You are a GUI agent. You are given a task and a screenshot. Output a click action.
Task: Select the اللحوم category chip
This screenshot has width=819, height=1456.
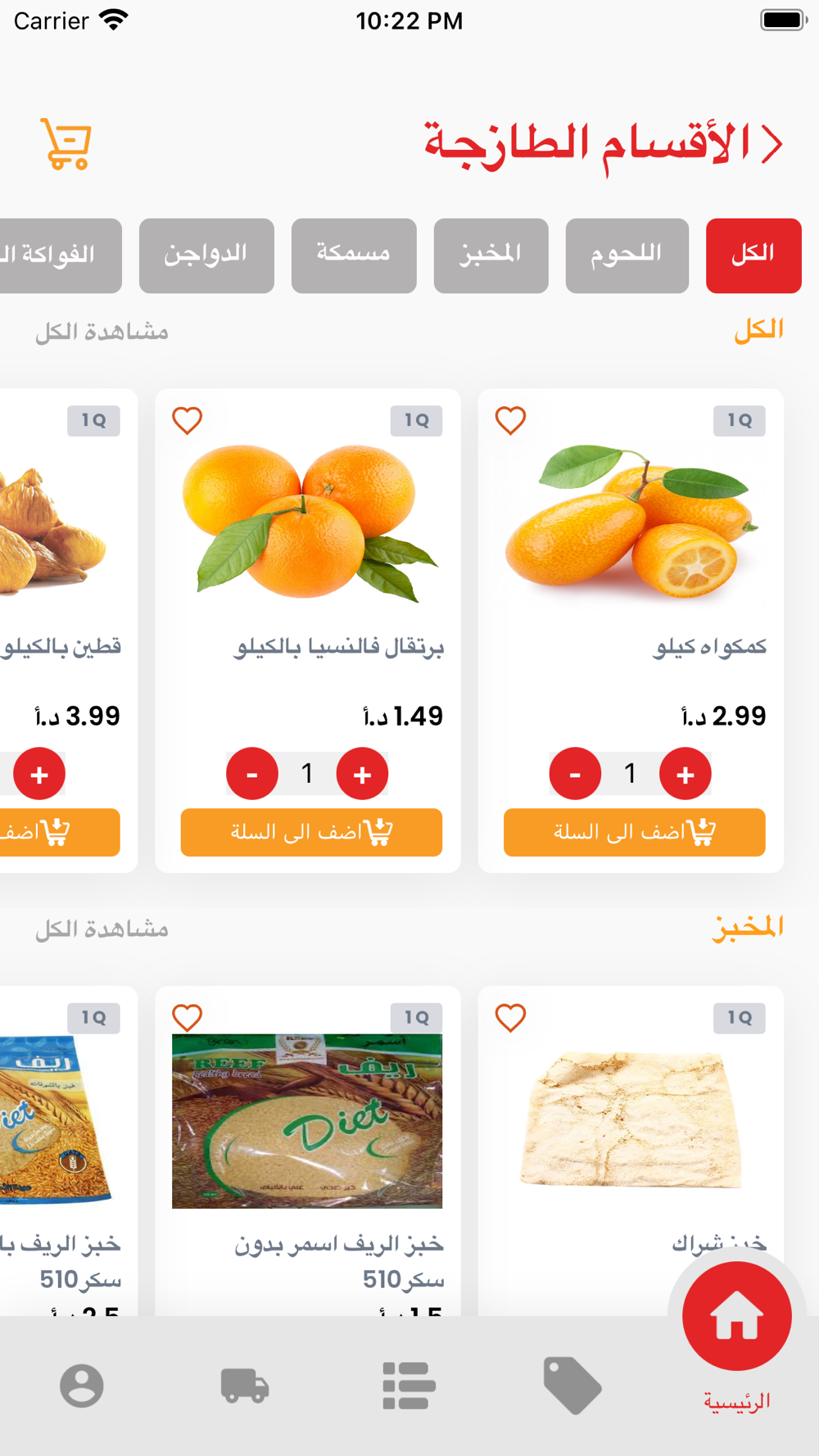pos(627,255)
